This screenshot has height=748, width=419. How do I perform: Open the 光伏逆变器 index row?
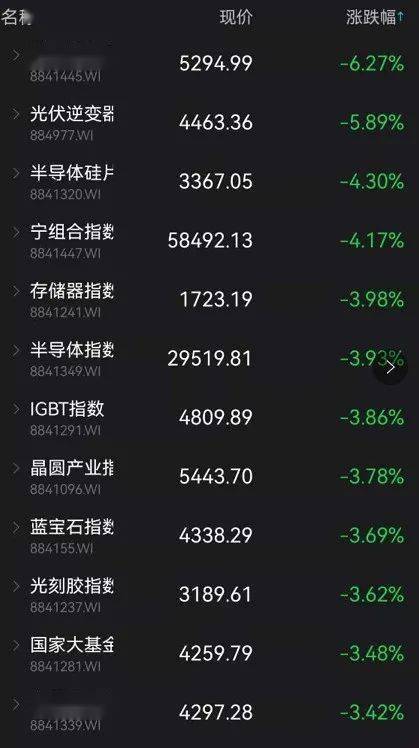(x=210, y=123)
